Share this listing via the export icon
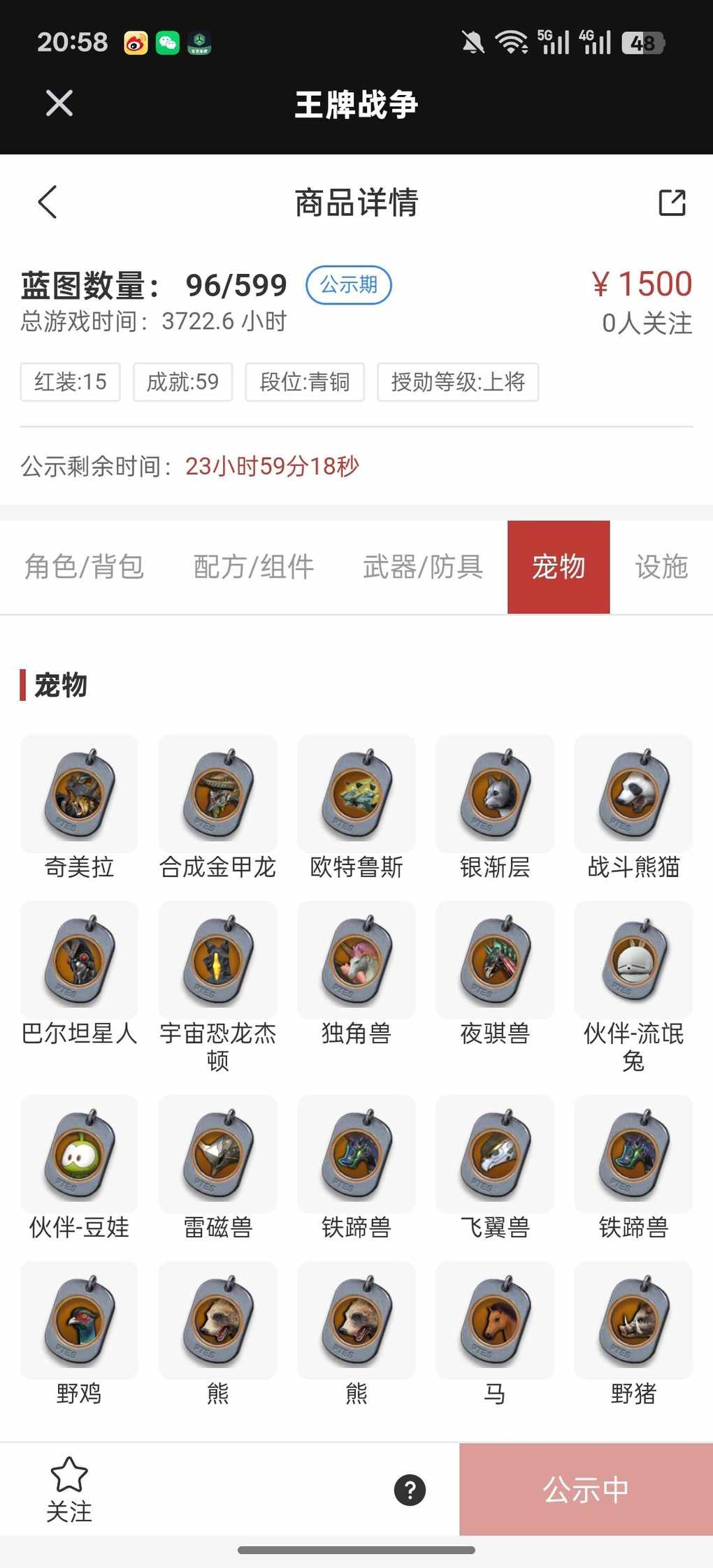713x1568 pixels. pyautogui.click(x=672, y=203)
